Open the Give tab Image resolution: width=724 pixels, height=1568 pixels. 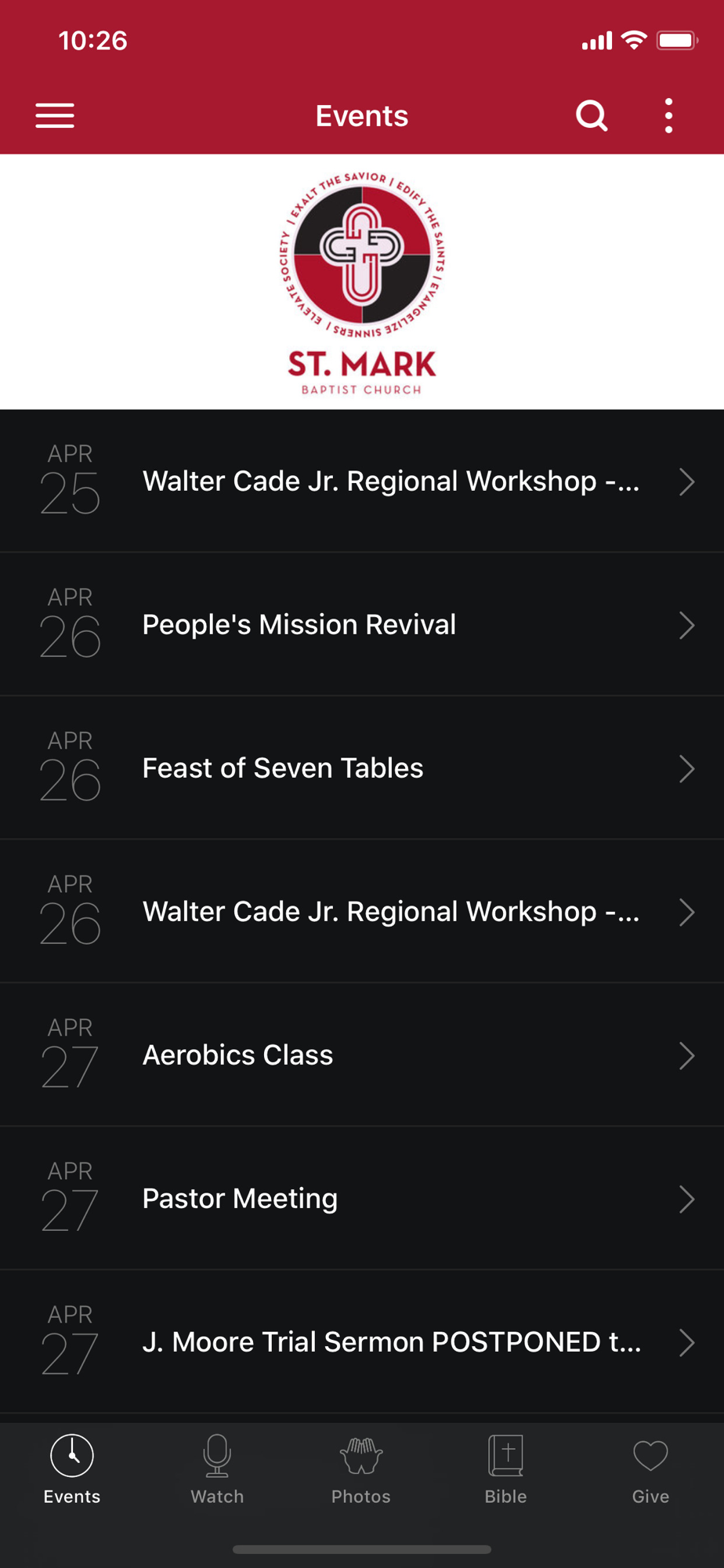pyautogui.click(x=650, y=1469)
